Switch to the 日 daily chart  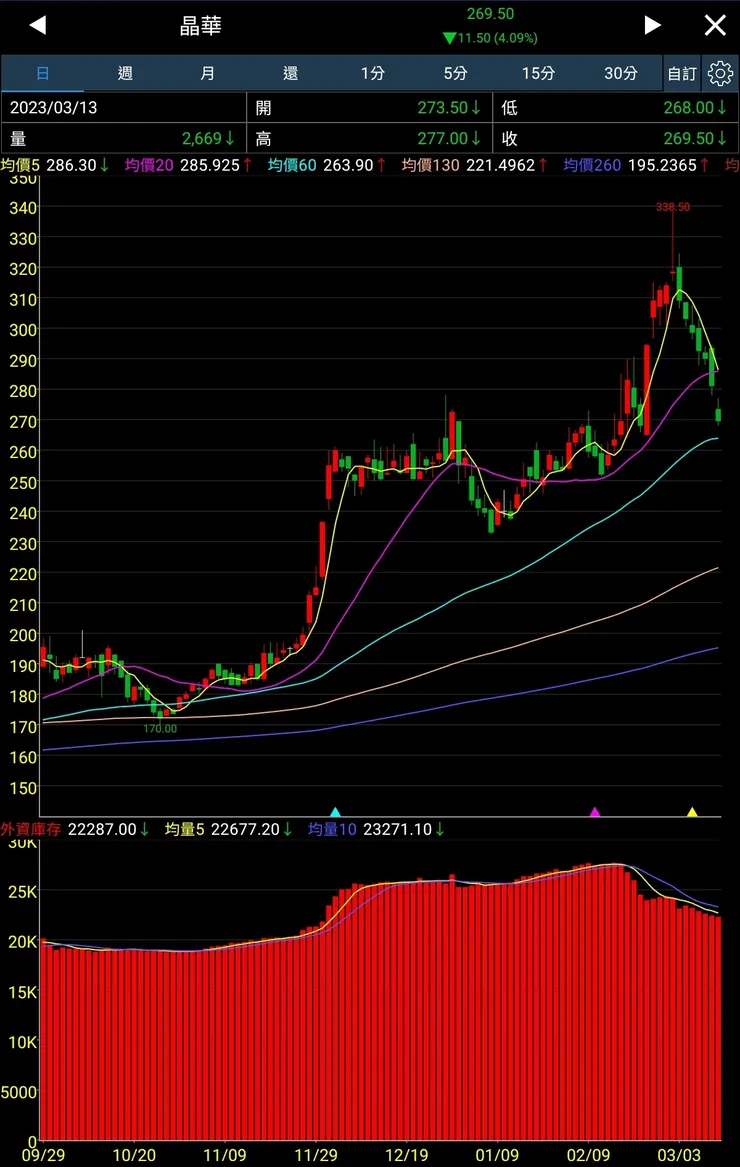(x=43, y=73)
